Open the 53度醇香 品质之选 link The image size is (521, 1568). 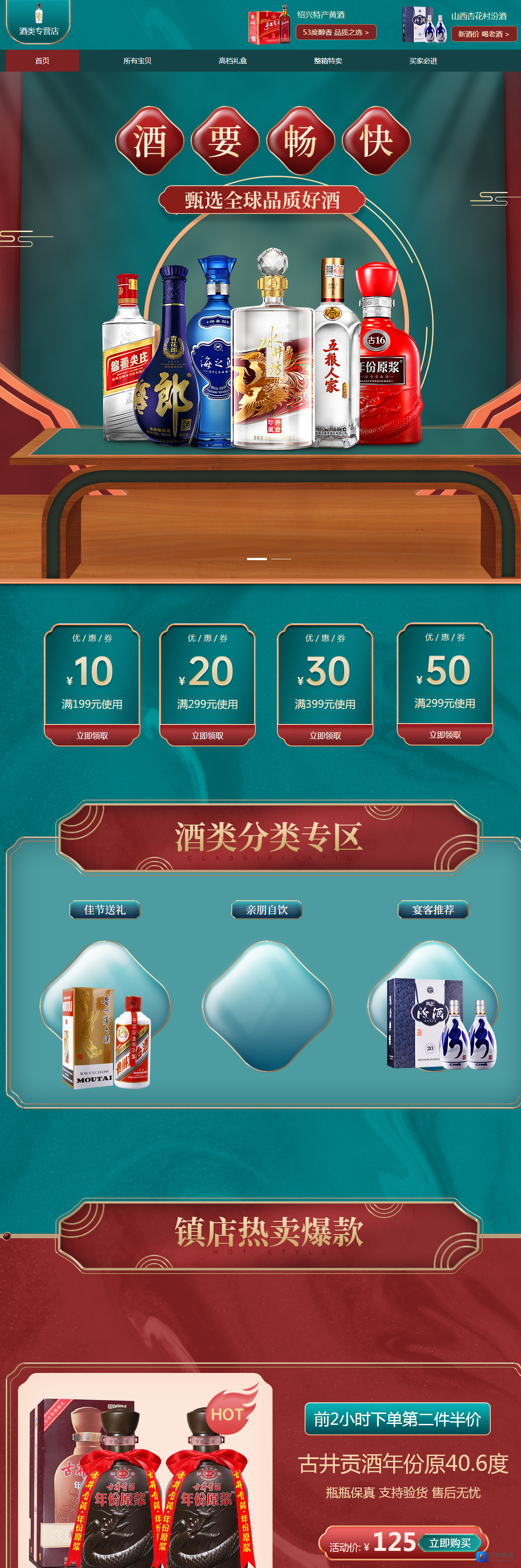336,32
